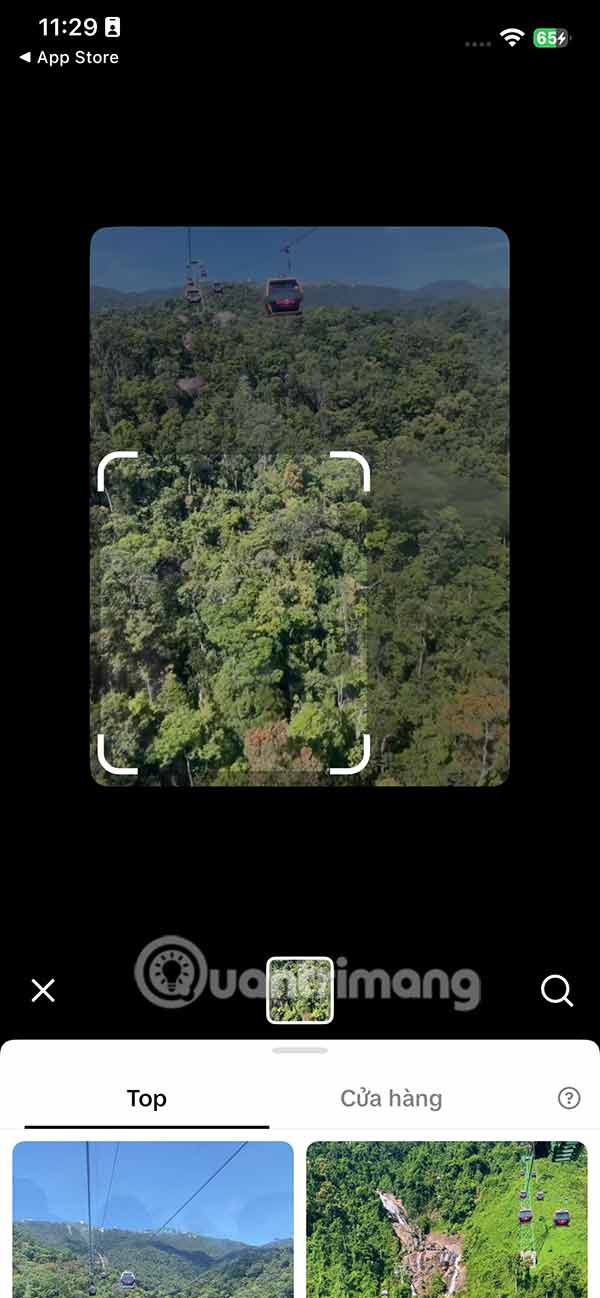Tap the magnifier search icon
Image resolution: width=600 pixels, height=1298 pixels.
[556, 990]
